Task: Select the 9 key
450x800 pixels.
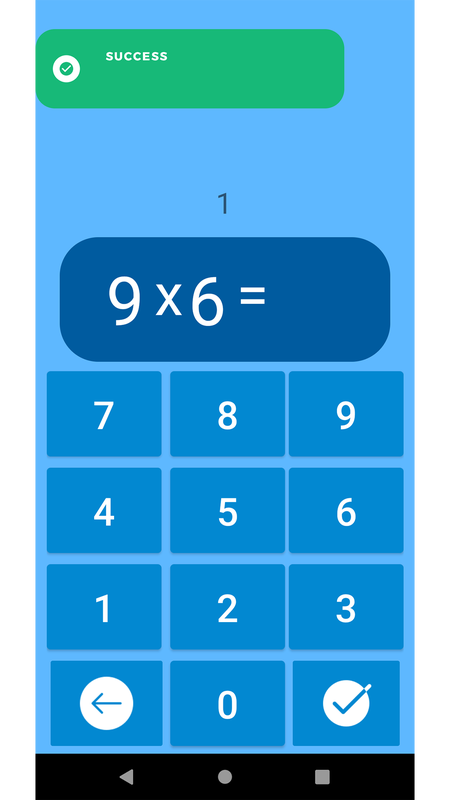Action: click(x=346, y=414)
